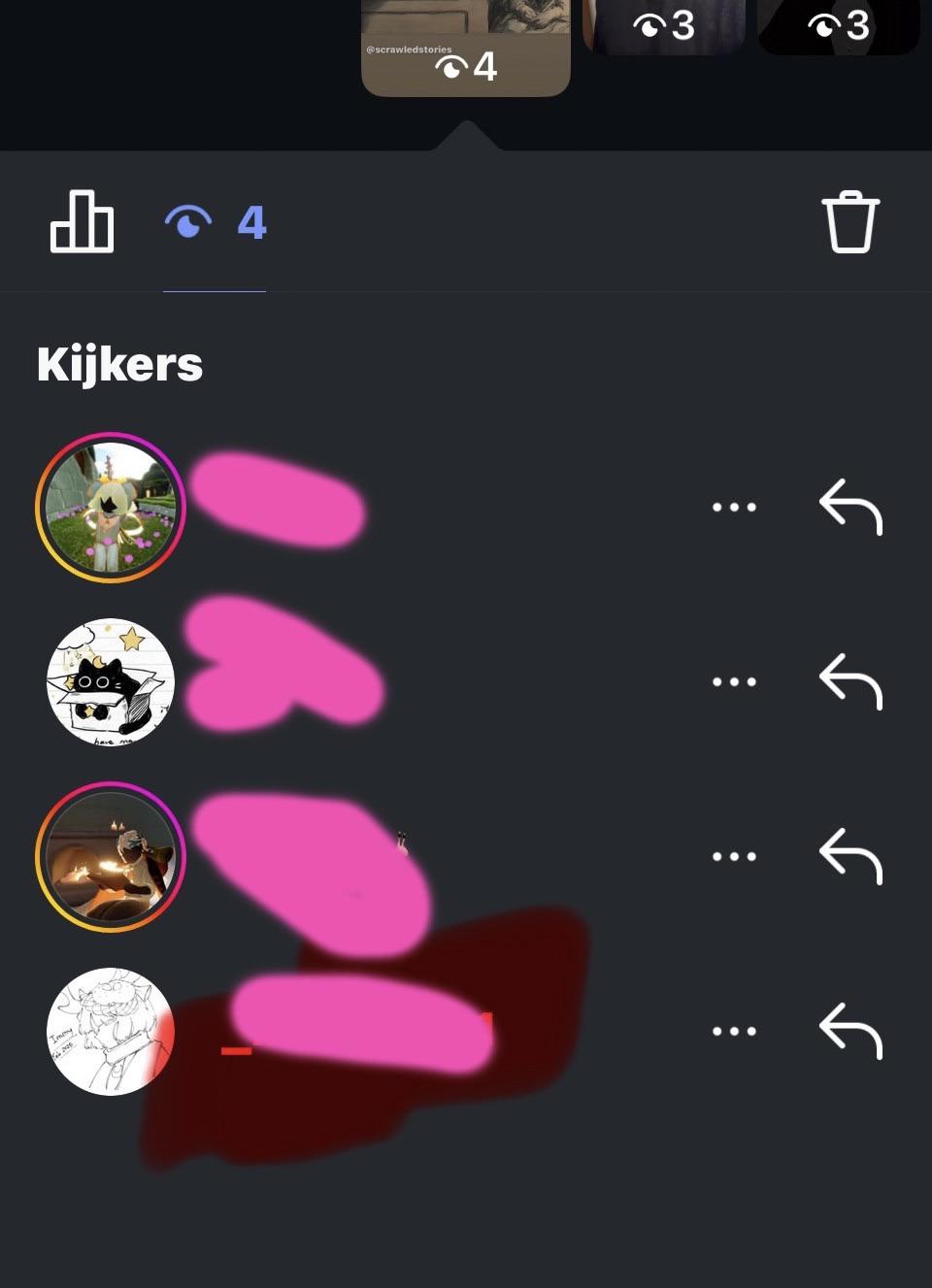Open more options for the fireplace-avatar viewer
The width and height of the screenshot is (932, 1288).
pos(734,856)
